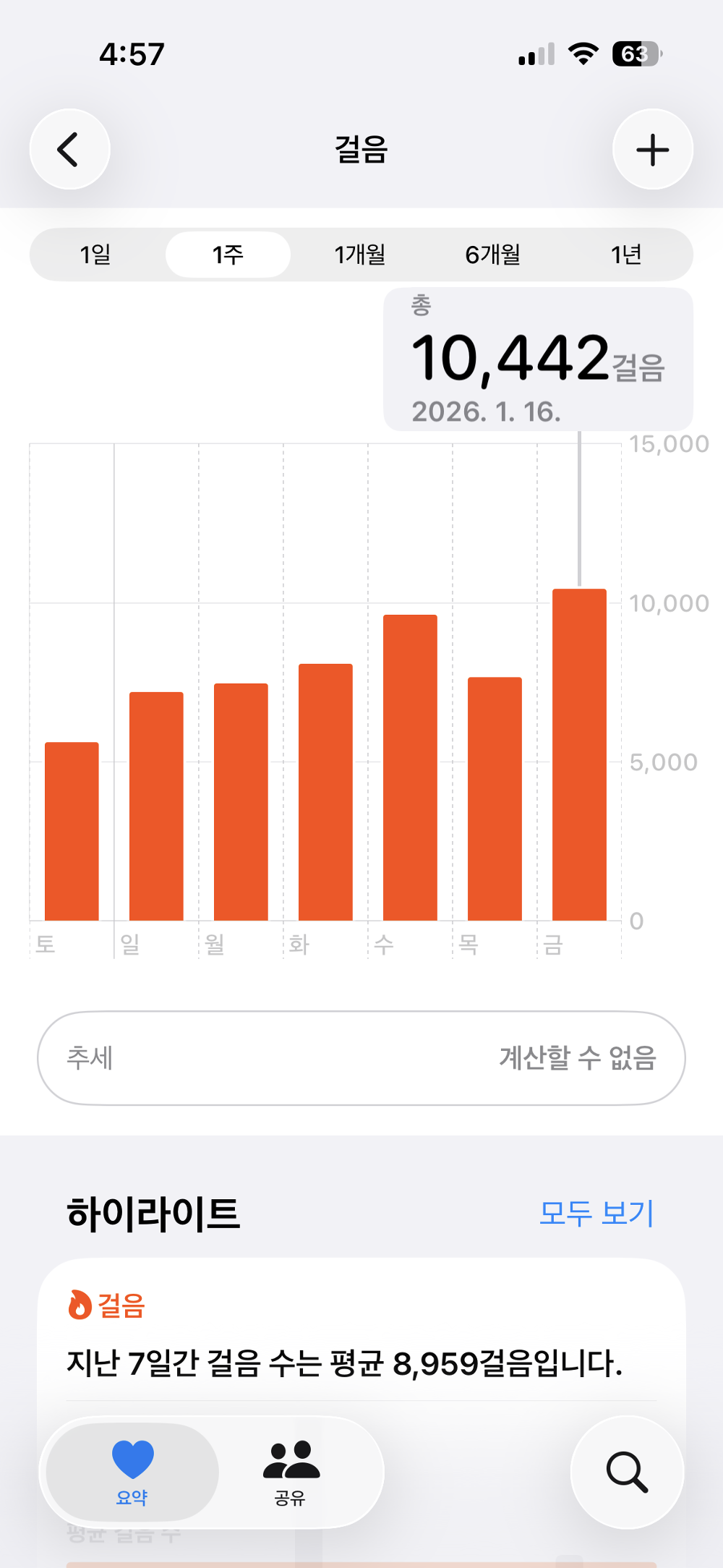Select the 1개월 tab
The width and height of the screenshot is (723, 1568).
click(x=361, y=255)
